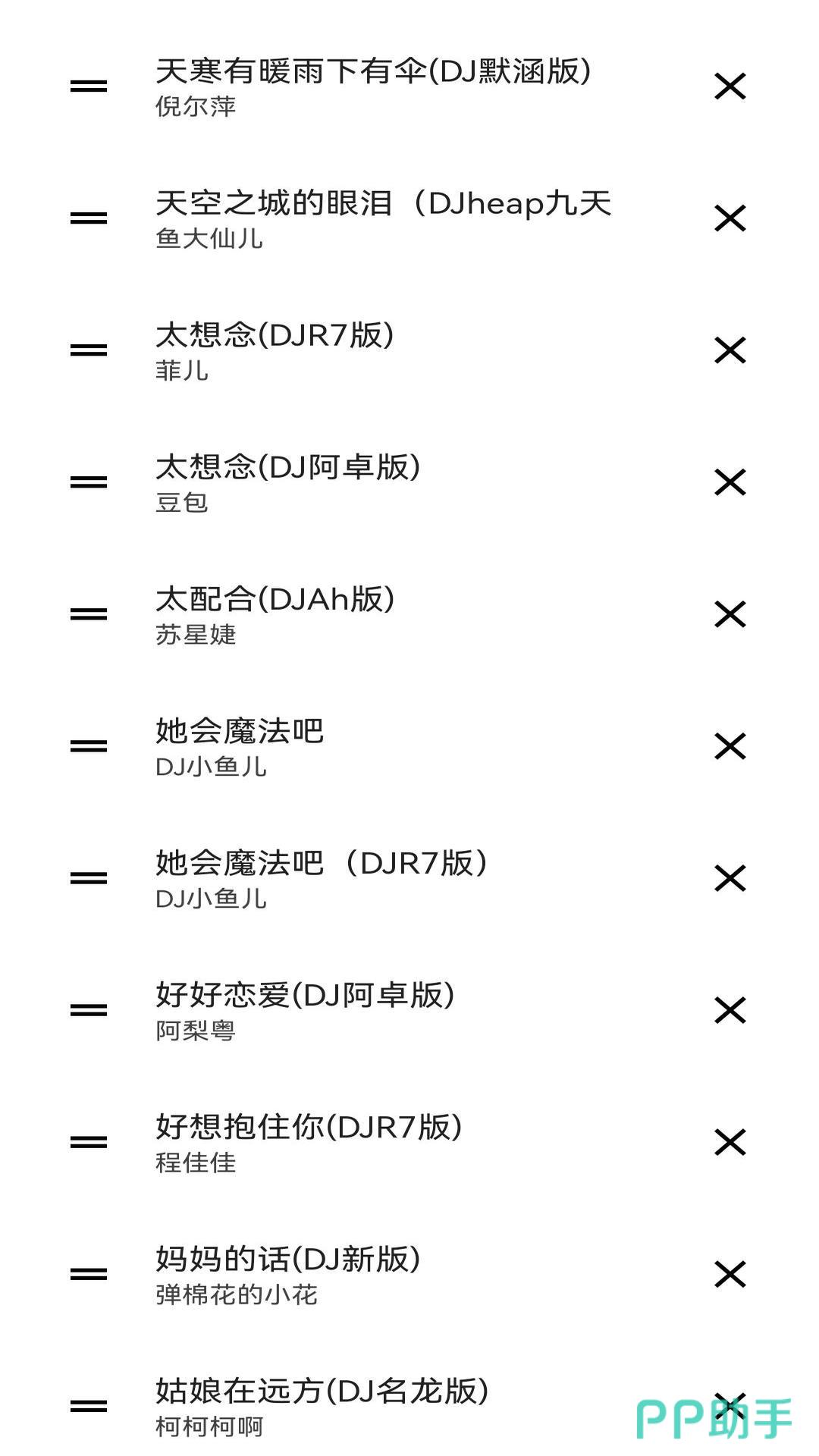Remove 太想念(DJ阿卓版) by 豆包

pyautogui.click(x=730, y=482)
